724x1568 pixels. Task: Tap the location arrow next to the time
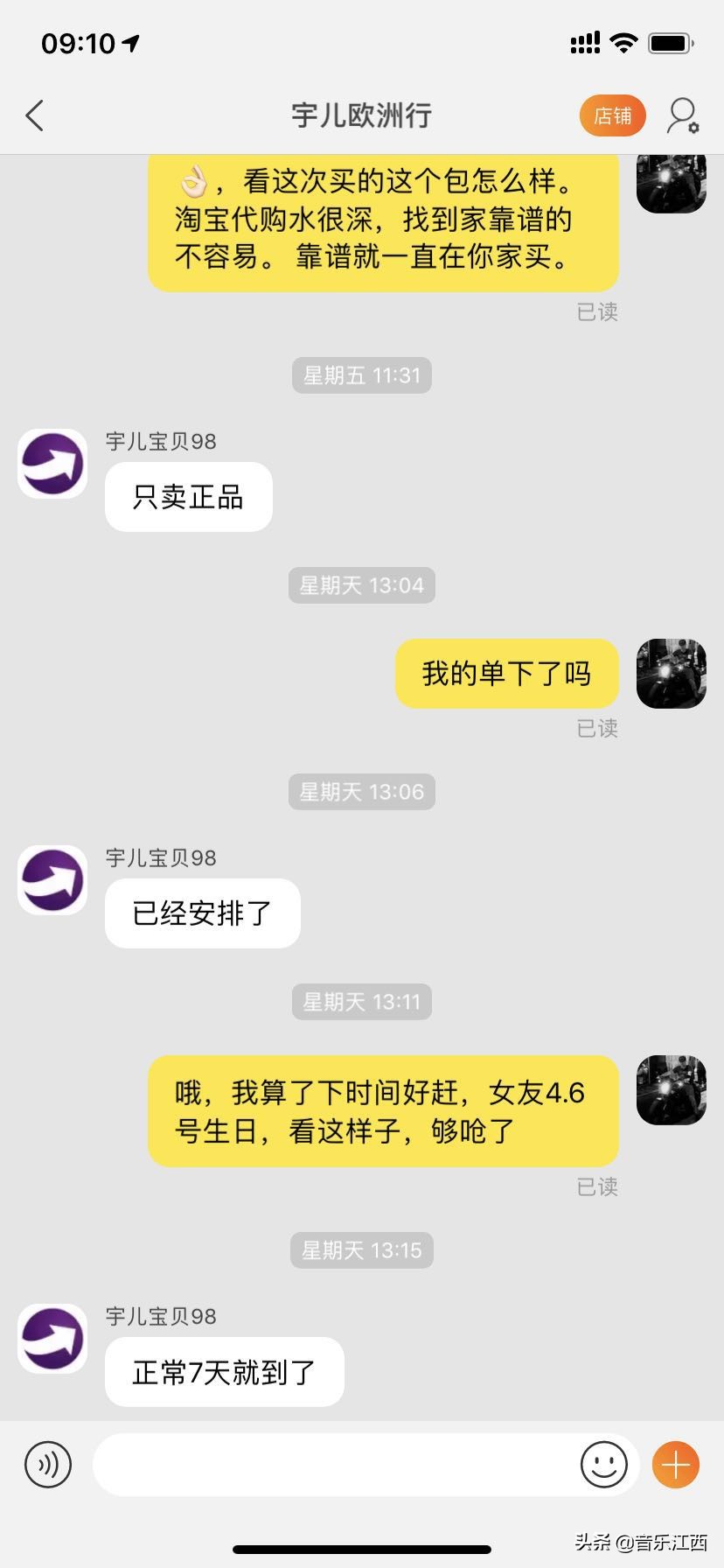pos(131,43)
